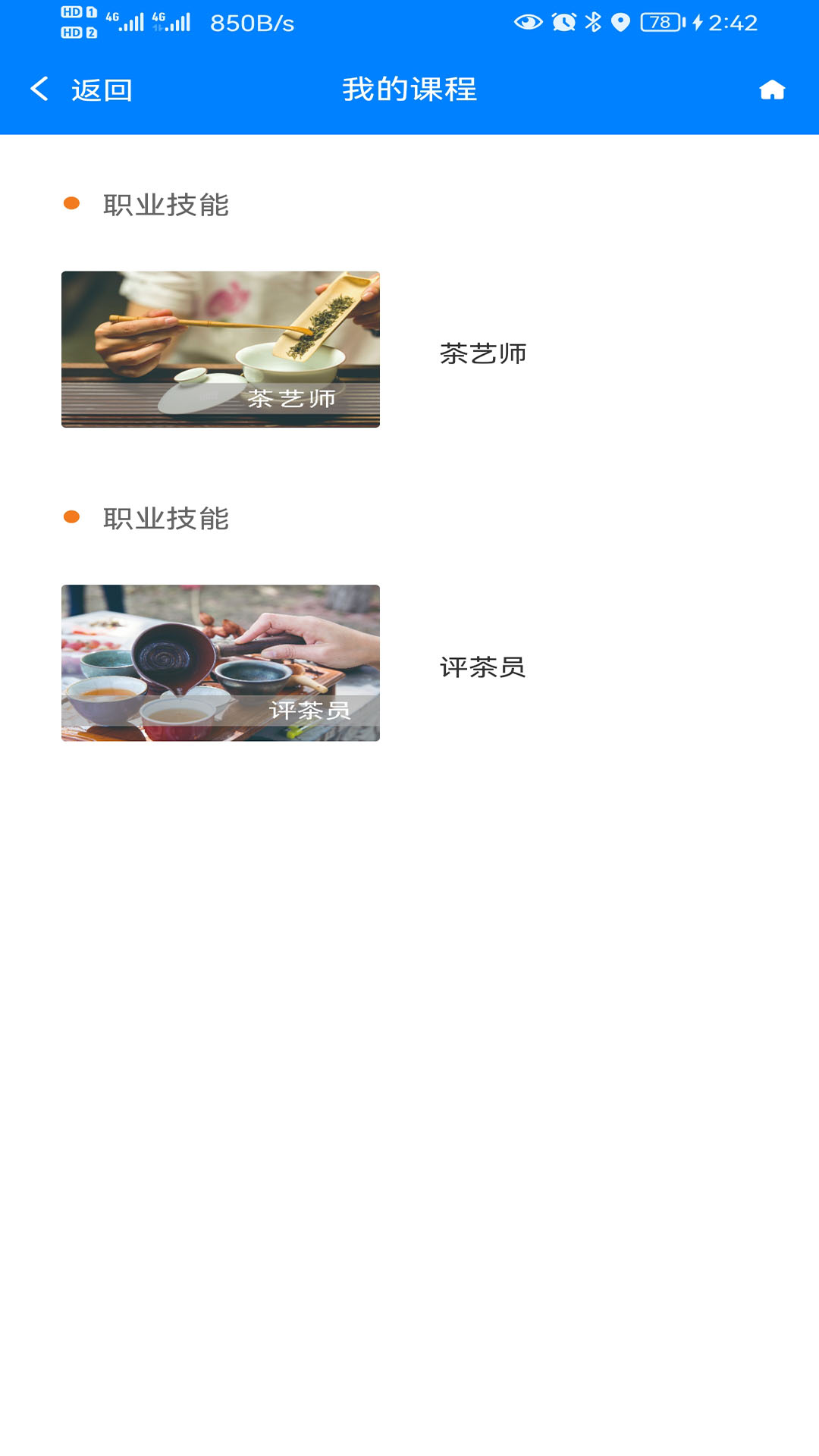
Task: Open the 评茶员 course thumbnail
Action: [221, 663]
